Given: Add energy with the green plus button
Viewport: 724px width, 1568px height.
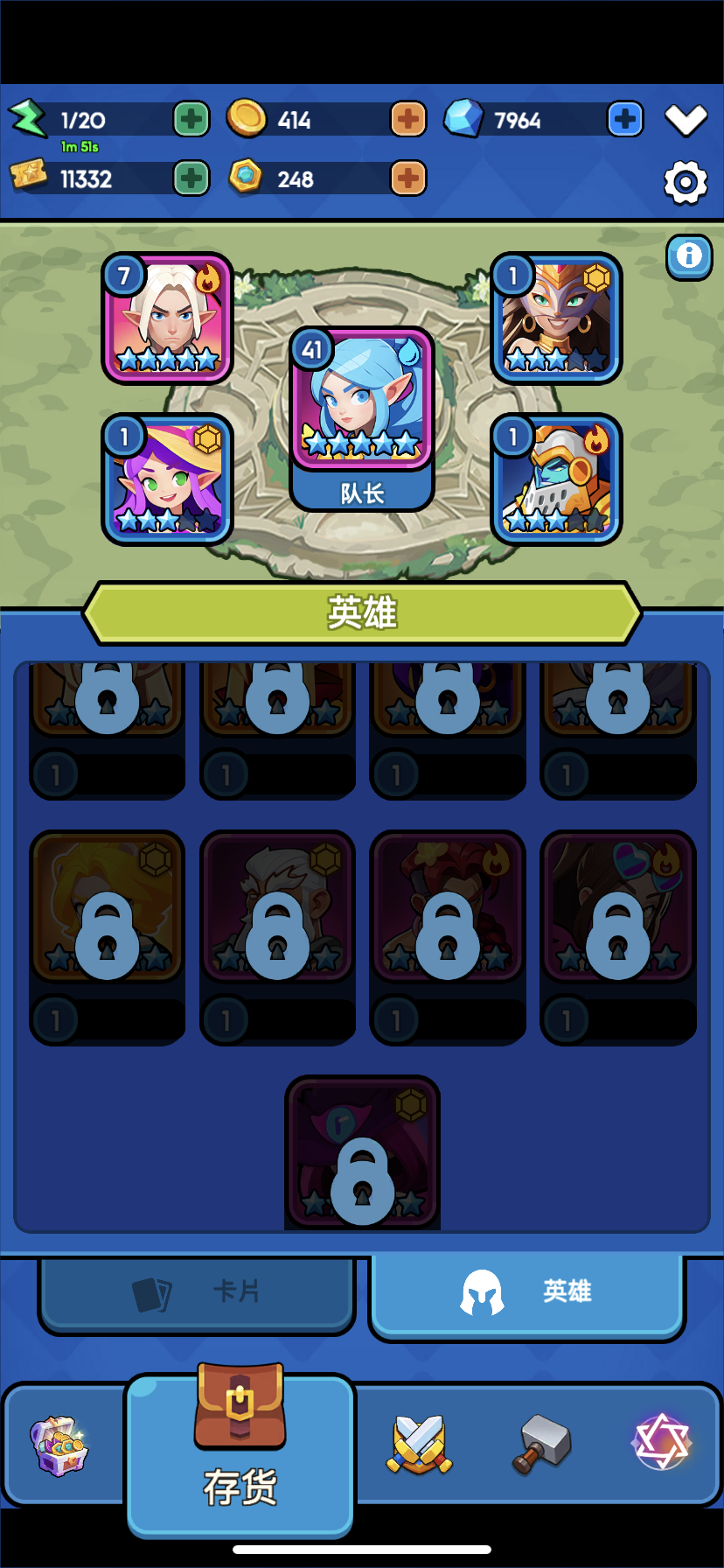Looking at the screenshot, I should coord(191,119).
